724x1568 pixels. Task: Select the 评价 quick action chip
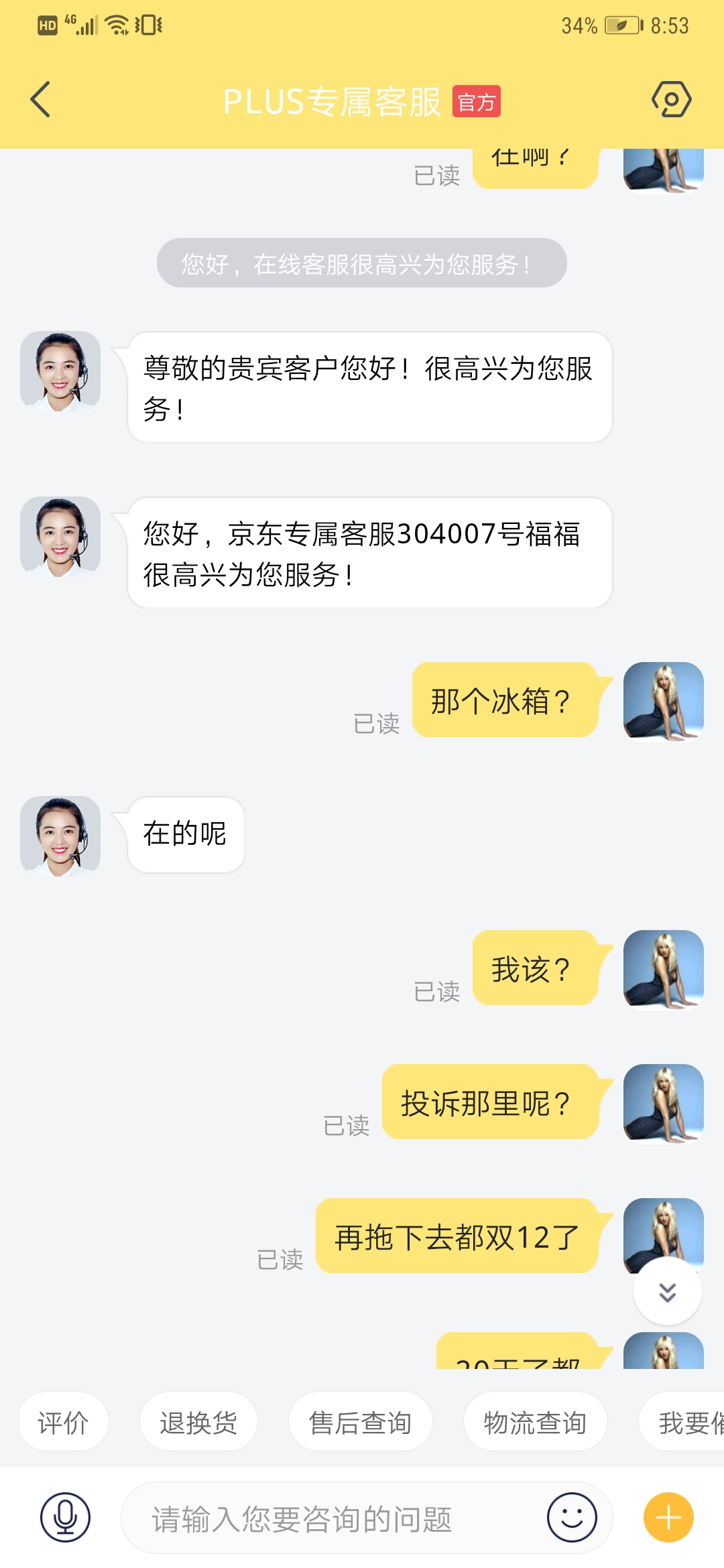click(64, 1422)
